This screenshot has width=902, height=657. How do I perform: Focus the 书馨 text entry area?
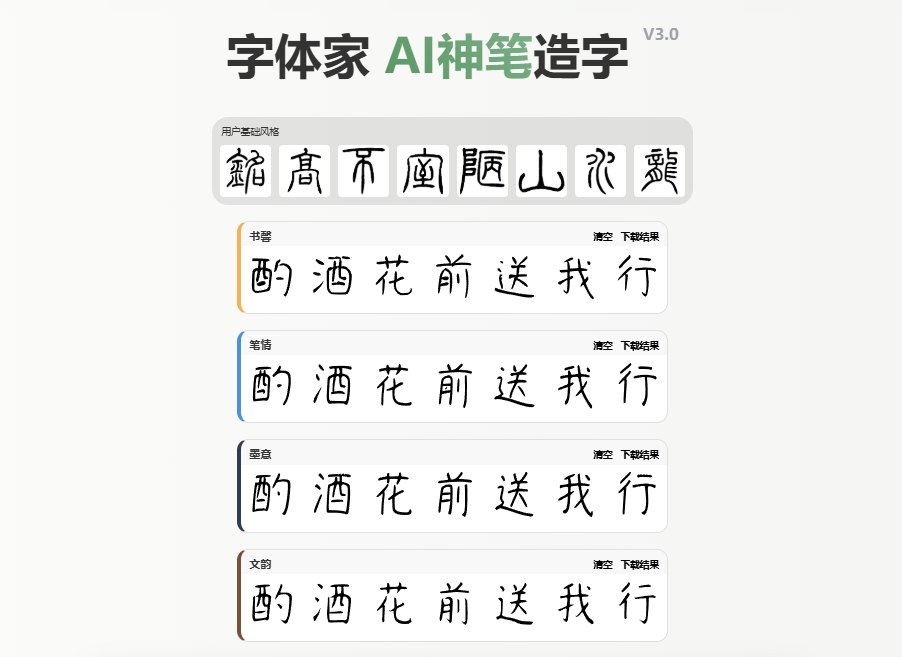pyautogui.click(x=452, y=277)
